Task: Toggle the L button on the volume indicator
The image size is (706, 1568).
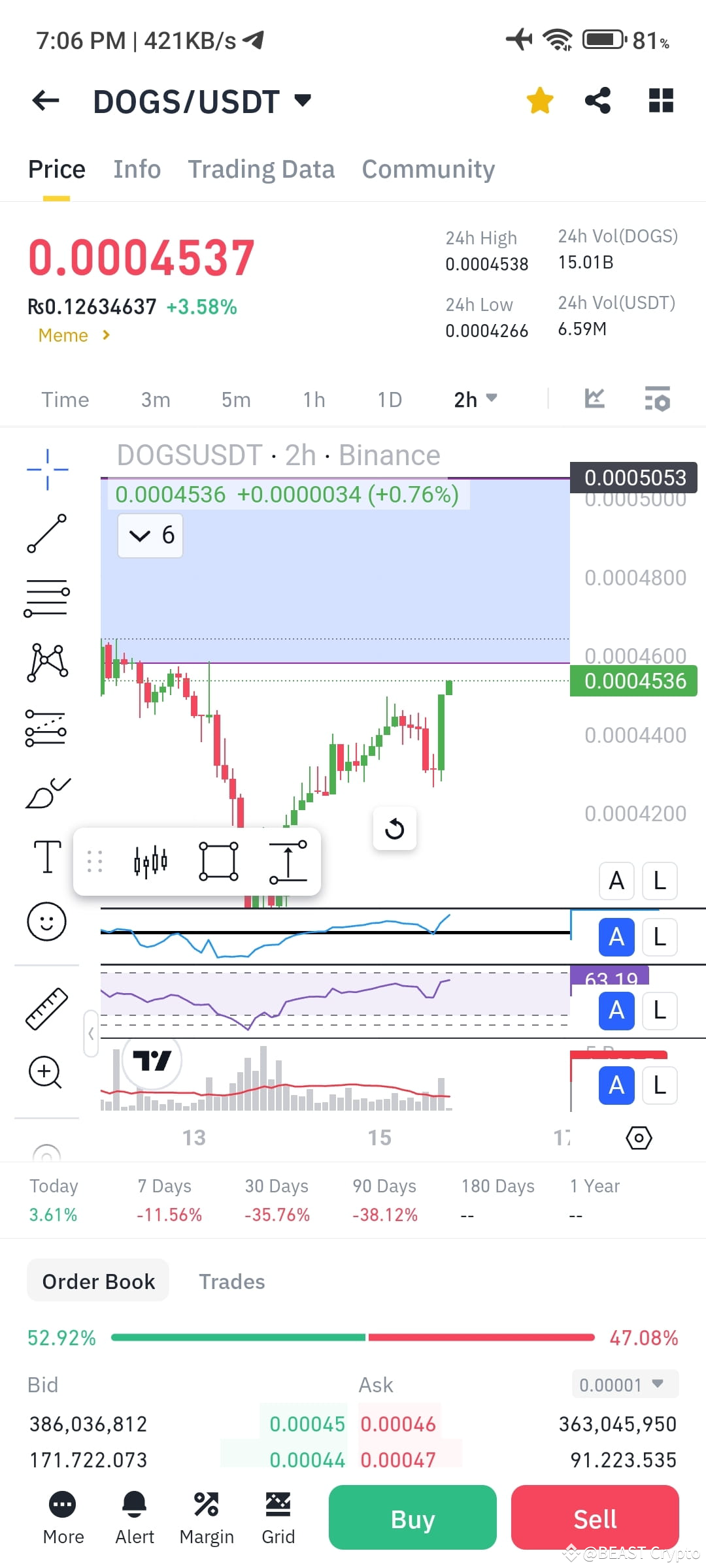Action: [659, 1085]
